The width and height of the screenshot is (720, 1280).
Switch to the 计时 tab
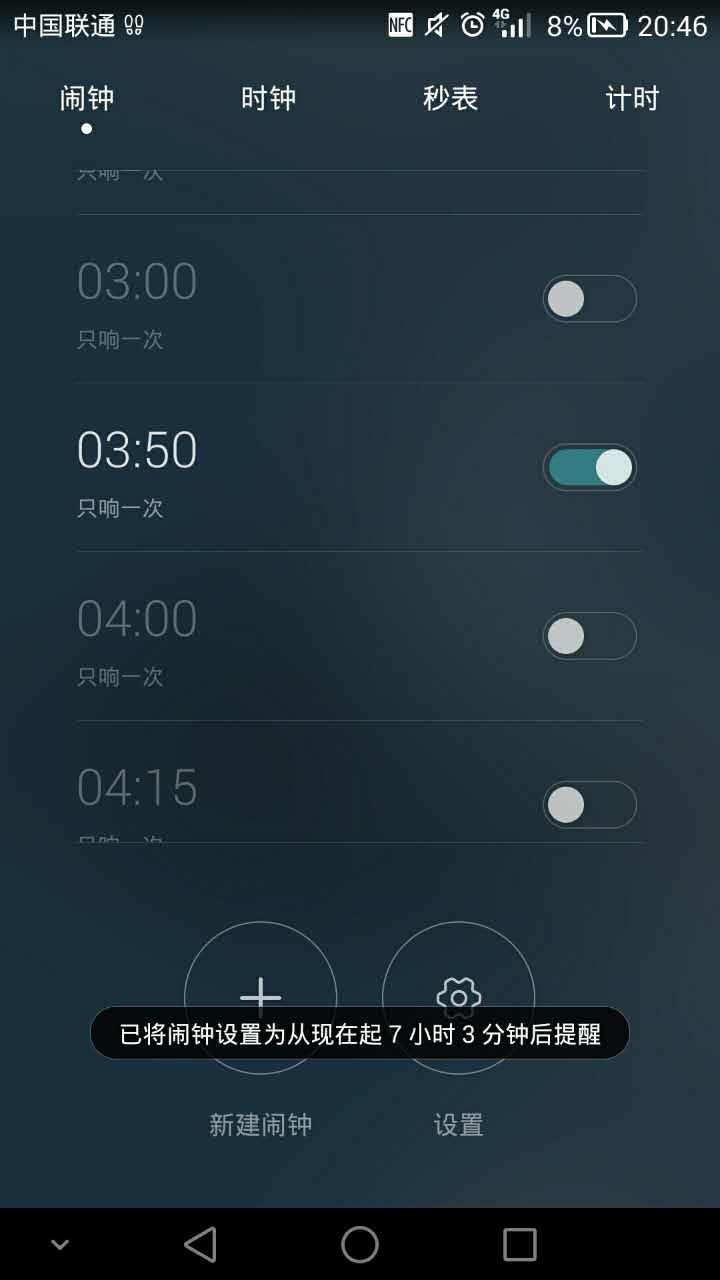point(632,99)
